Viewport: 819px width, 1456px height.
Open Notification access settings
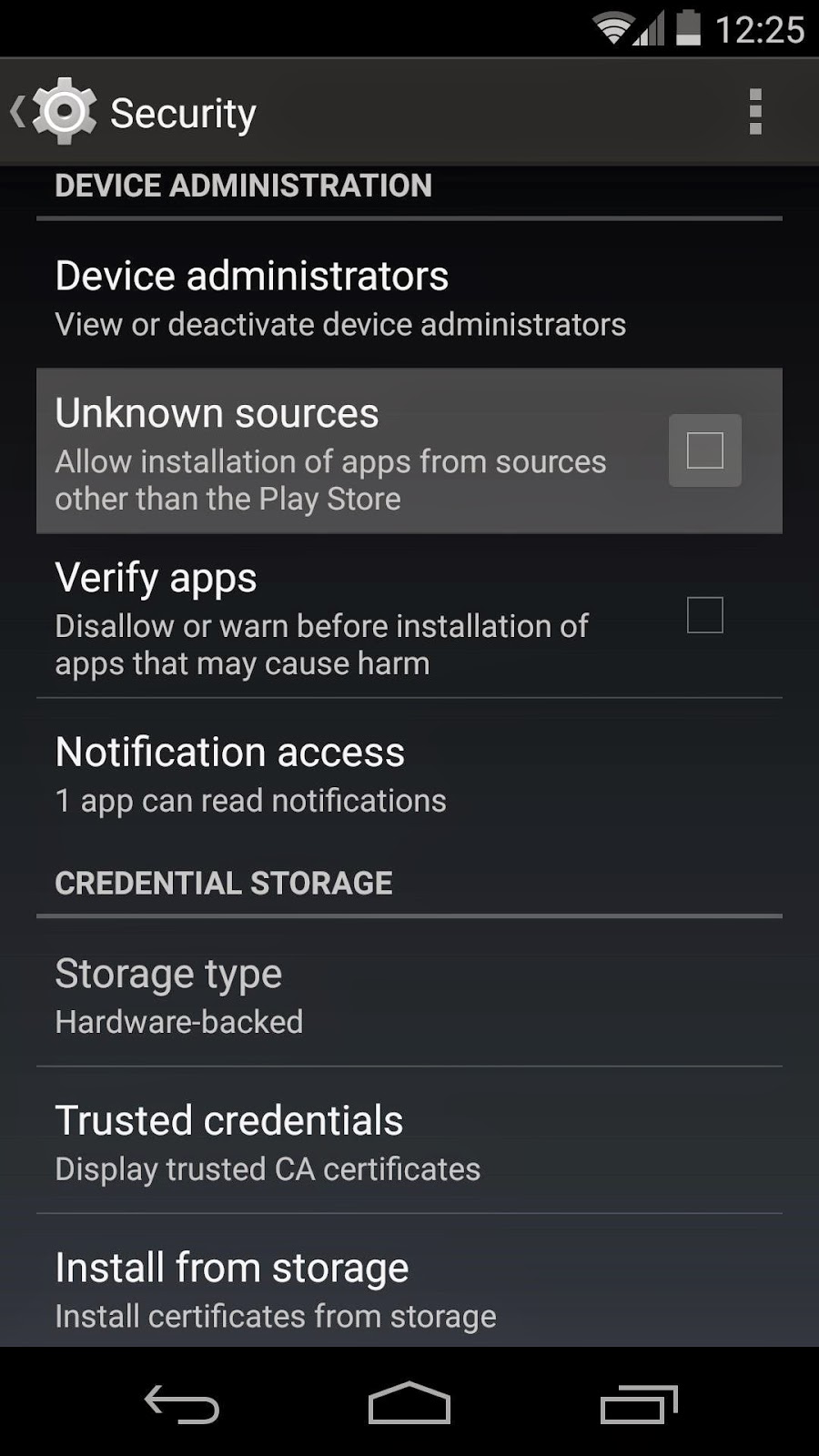pyautogui.click(x=409, y=773)
